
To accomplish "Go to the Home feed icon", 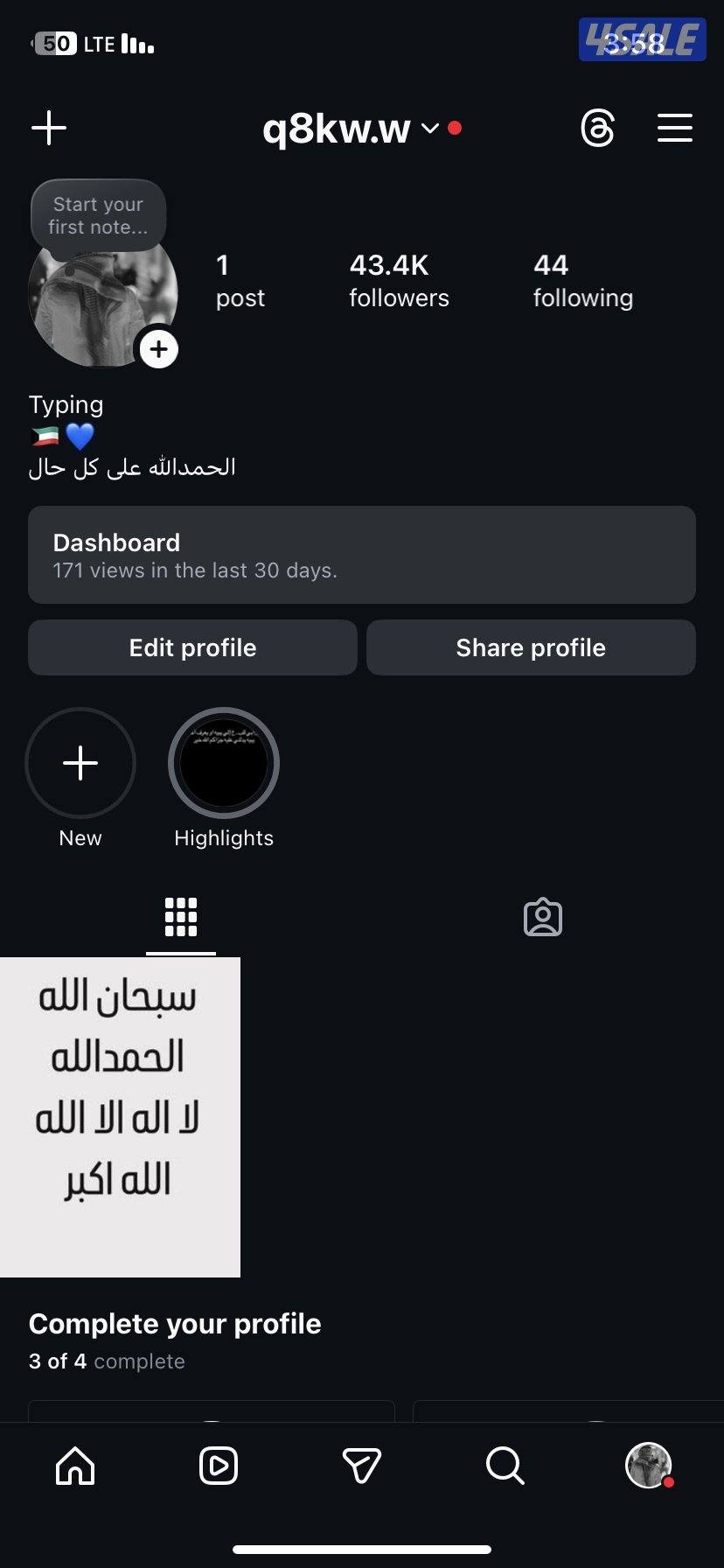I will pyautogui.click(x=74, y=1466).
